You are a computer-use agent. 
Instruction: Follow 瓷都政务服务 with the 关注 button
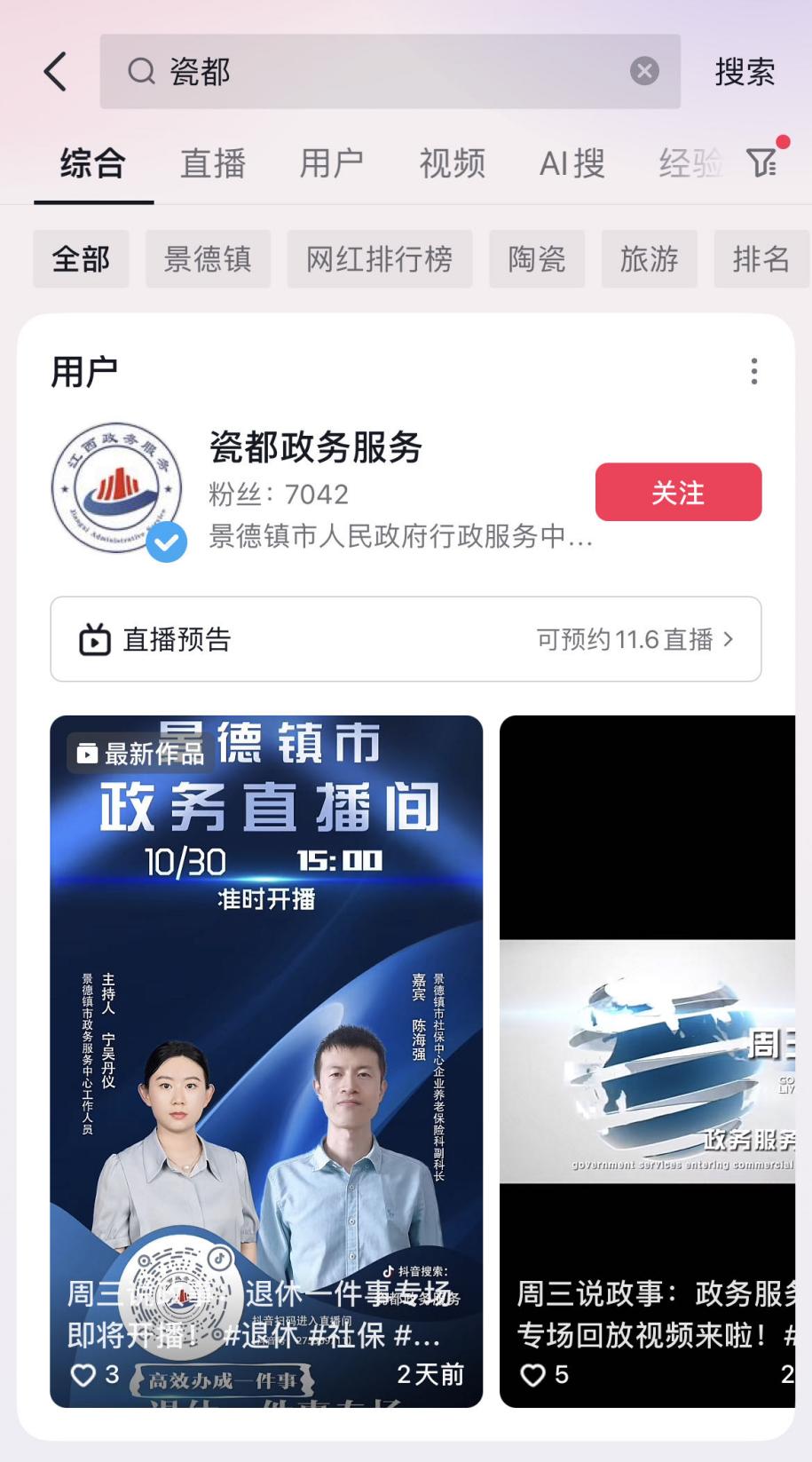678,492
